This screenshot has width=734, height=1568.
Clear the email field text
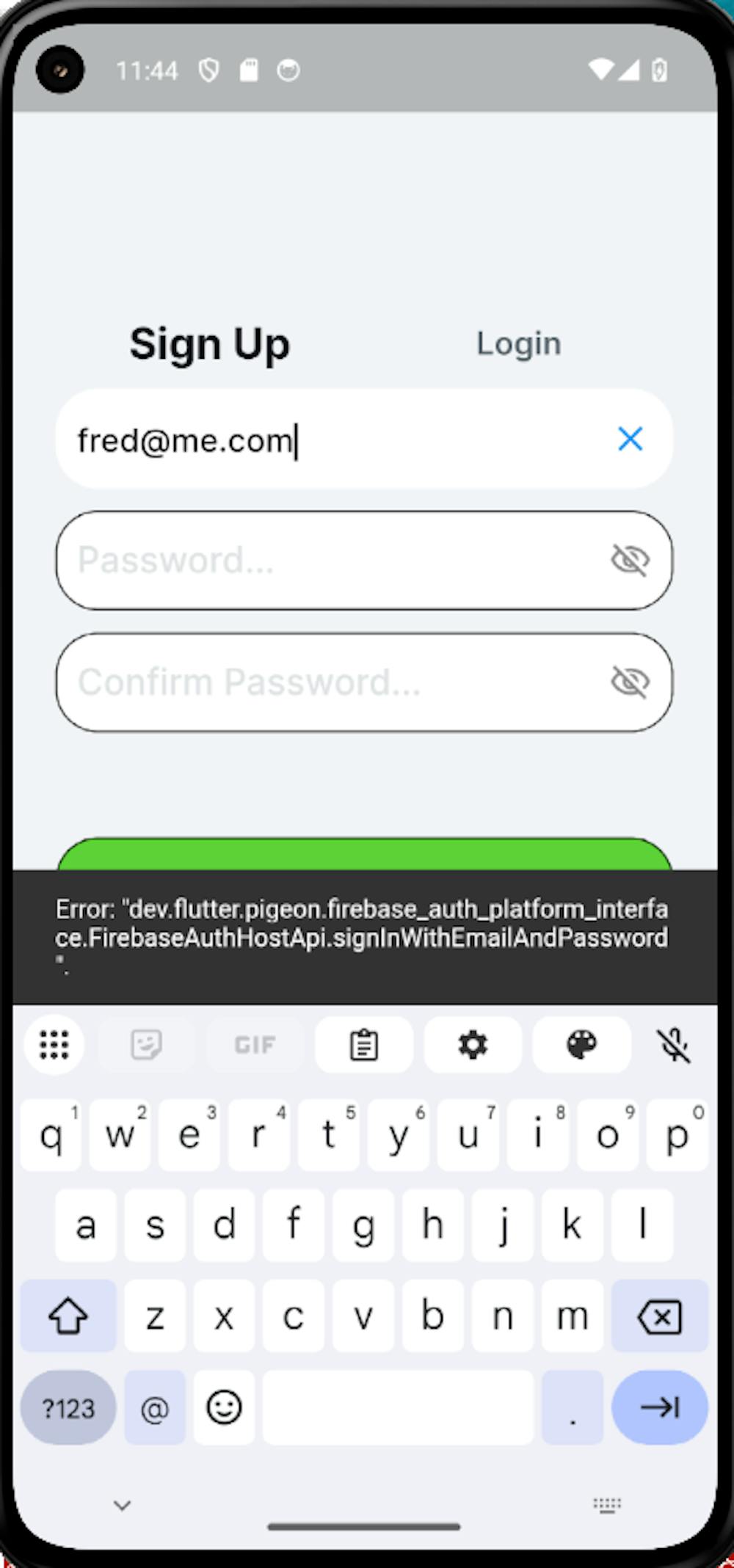coord(630,439)
